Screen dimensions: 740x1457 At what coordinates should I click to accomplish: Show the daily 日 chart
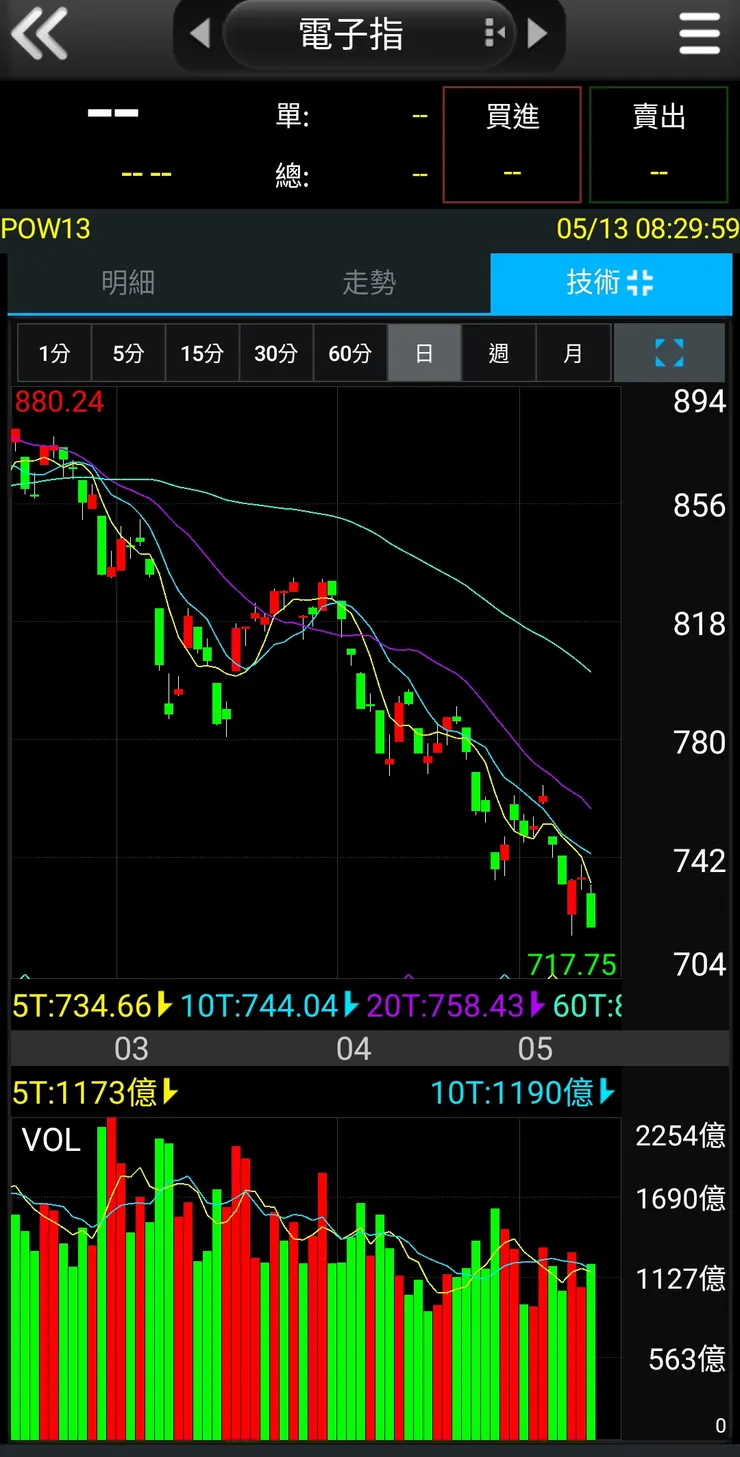tap(424, 353)
